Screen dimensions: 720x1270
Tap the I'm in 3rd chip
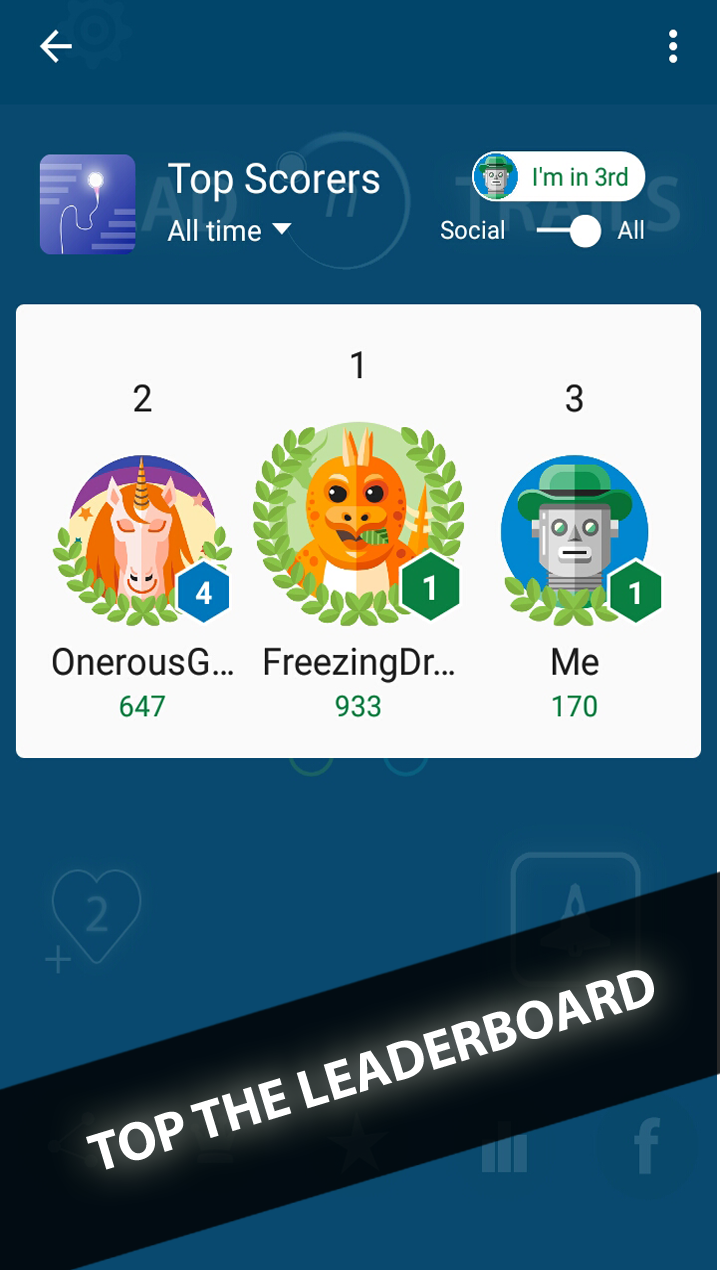click(558, 177)
